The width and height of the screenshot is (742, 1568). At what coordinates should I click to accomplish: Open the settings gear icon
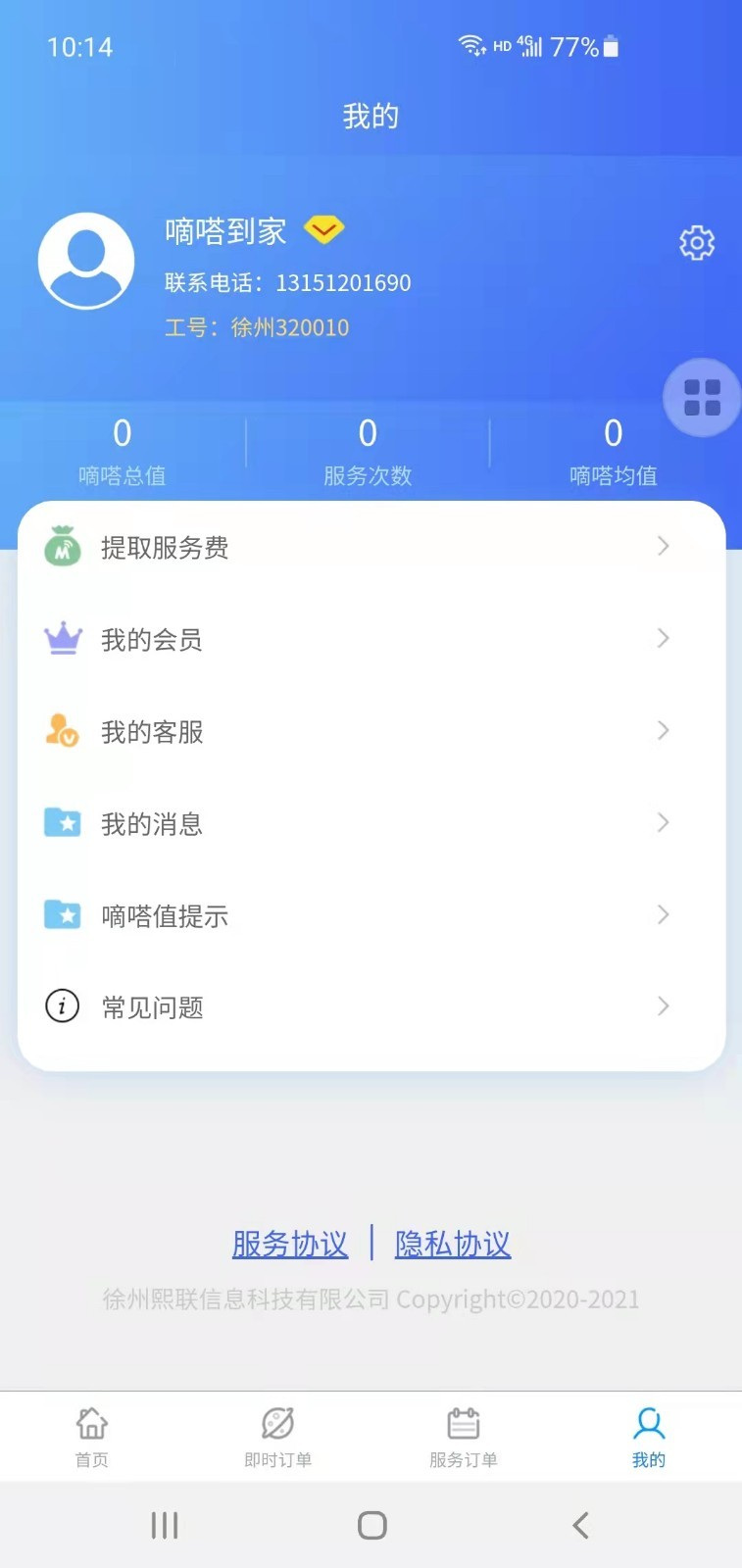pyautogui.click(x=697, y=243)
